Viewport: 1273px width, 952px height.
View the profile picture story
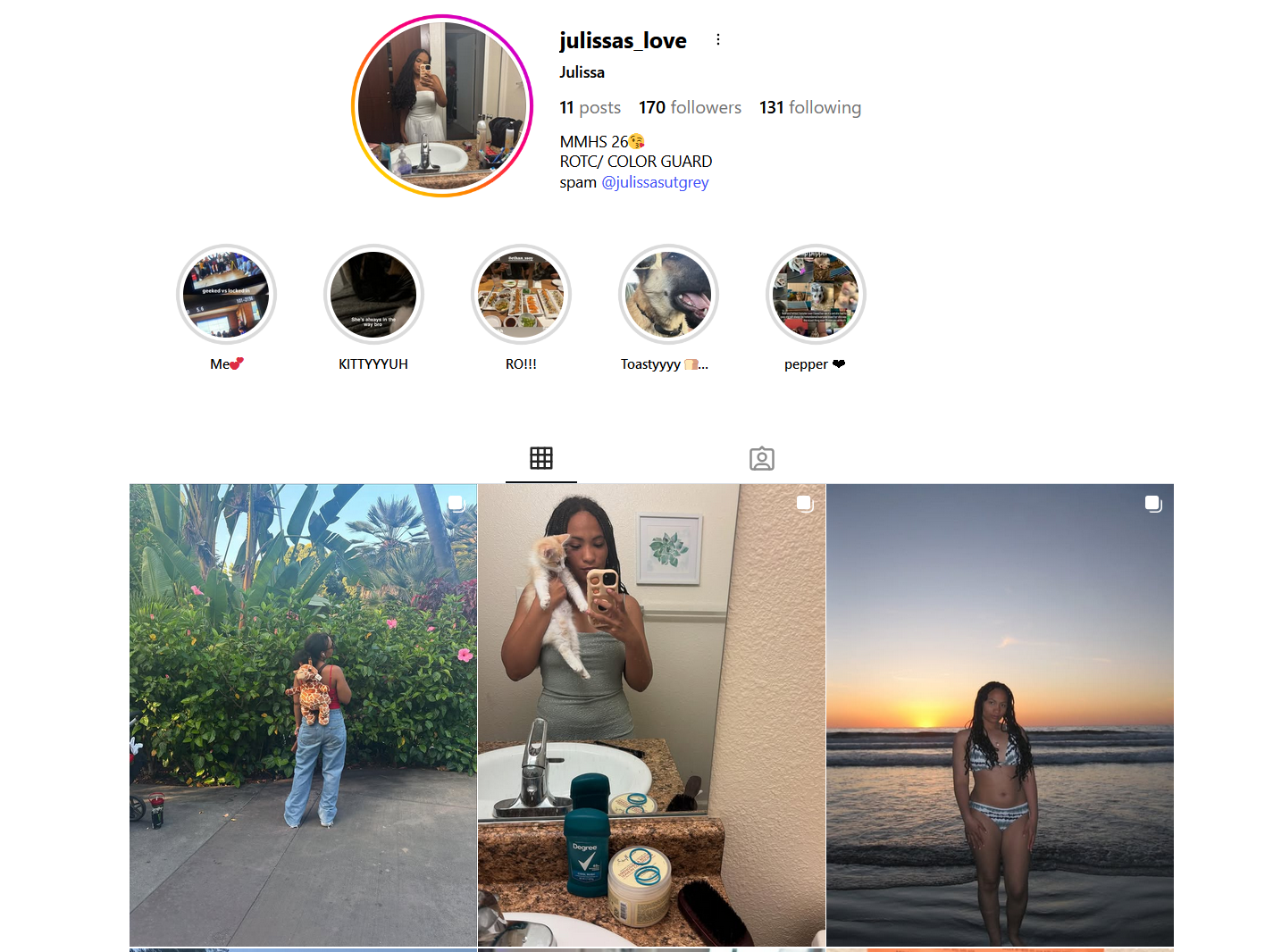point(442,105)
